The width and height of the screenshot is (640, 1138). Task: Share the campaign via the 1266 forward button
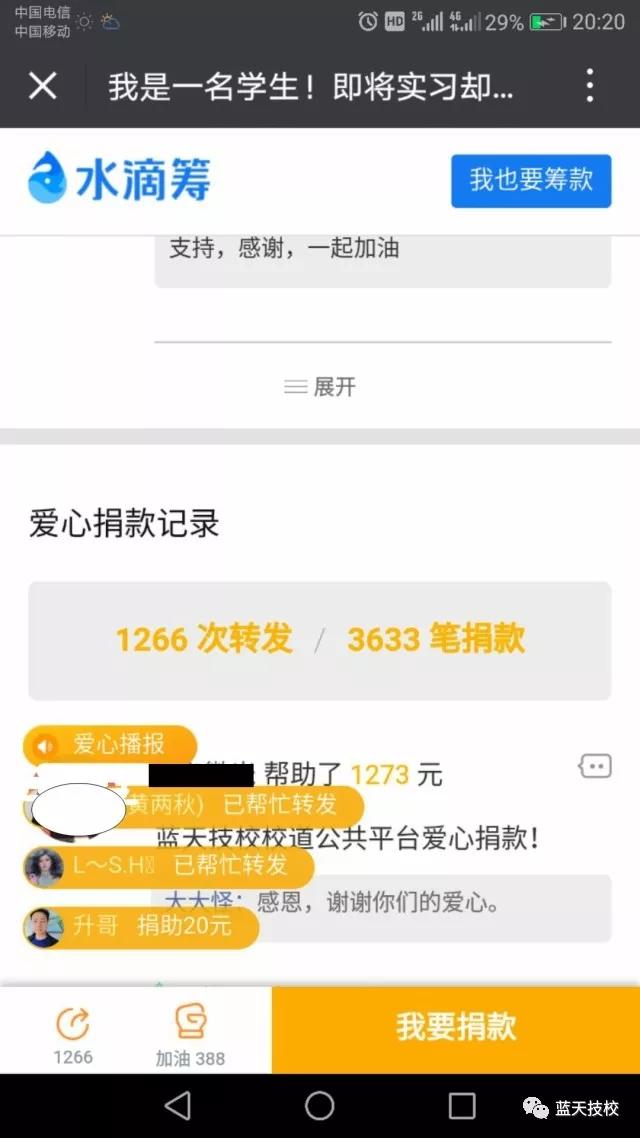(x=73, y=1031)
